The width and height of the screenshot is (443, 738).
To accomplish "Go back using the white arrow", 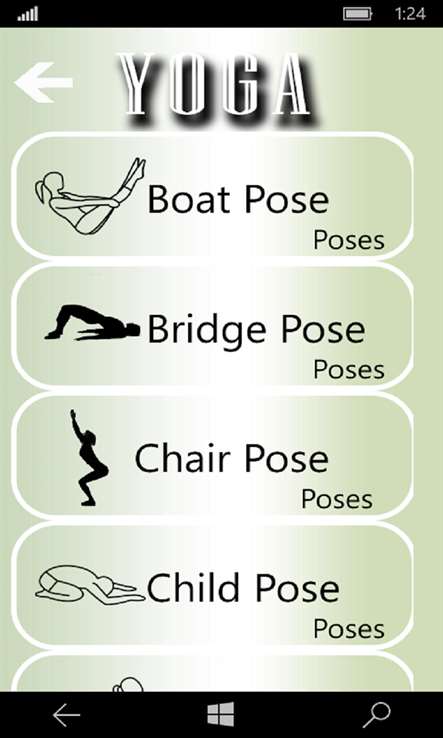I will click(44, 82).
